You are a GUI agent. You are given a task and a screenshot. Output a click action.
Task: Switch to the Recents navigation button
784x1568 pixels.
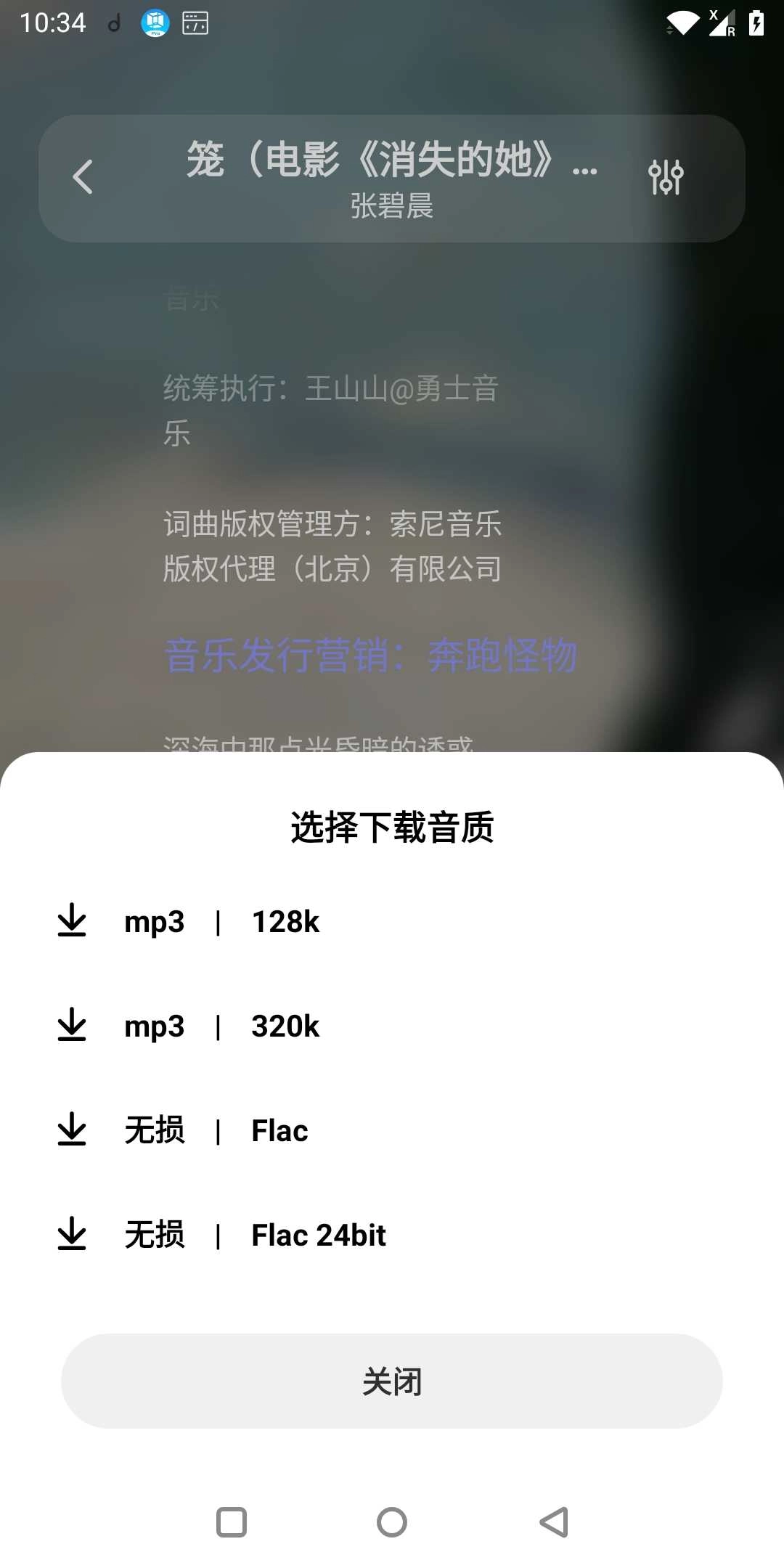(x=231, y=1521)
